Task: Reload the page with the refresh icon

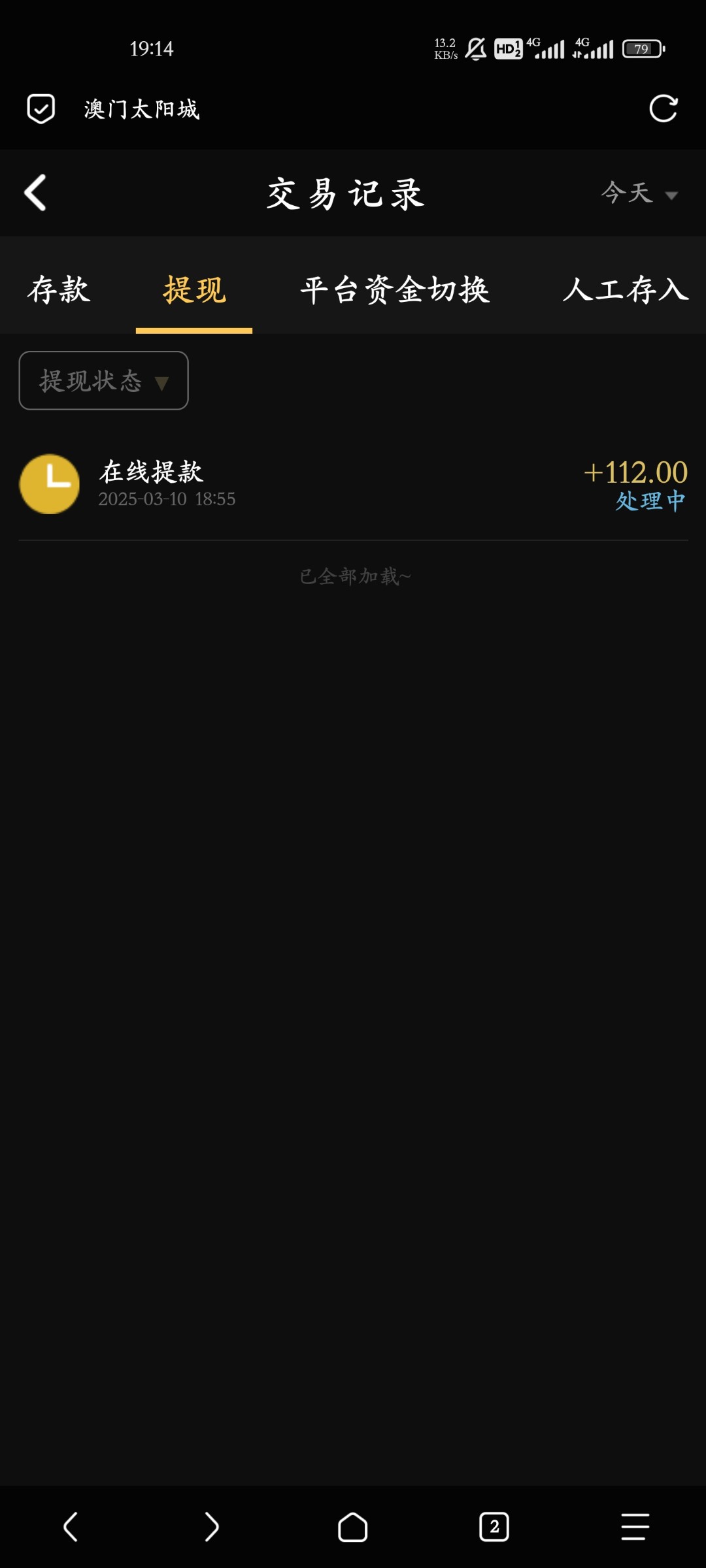Action: [663, 108]
